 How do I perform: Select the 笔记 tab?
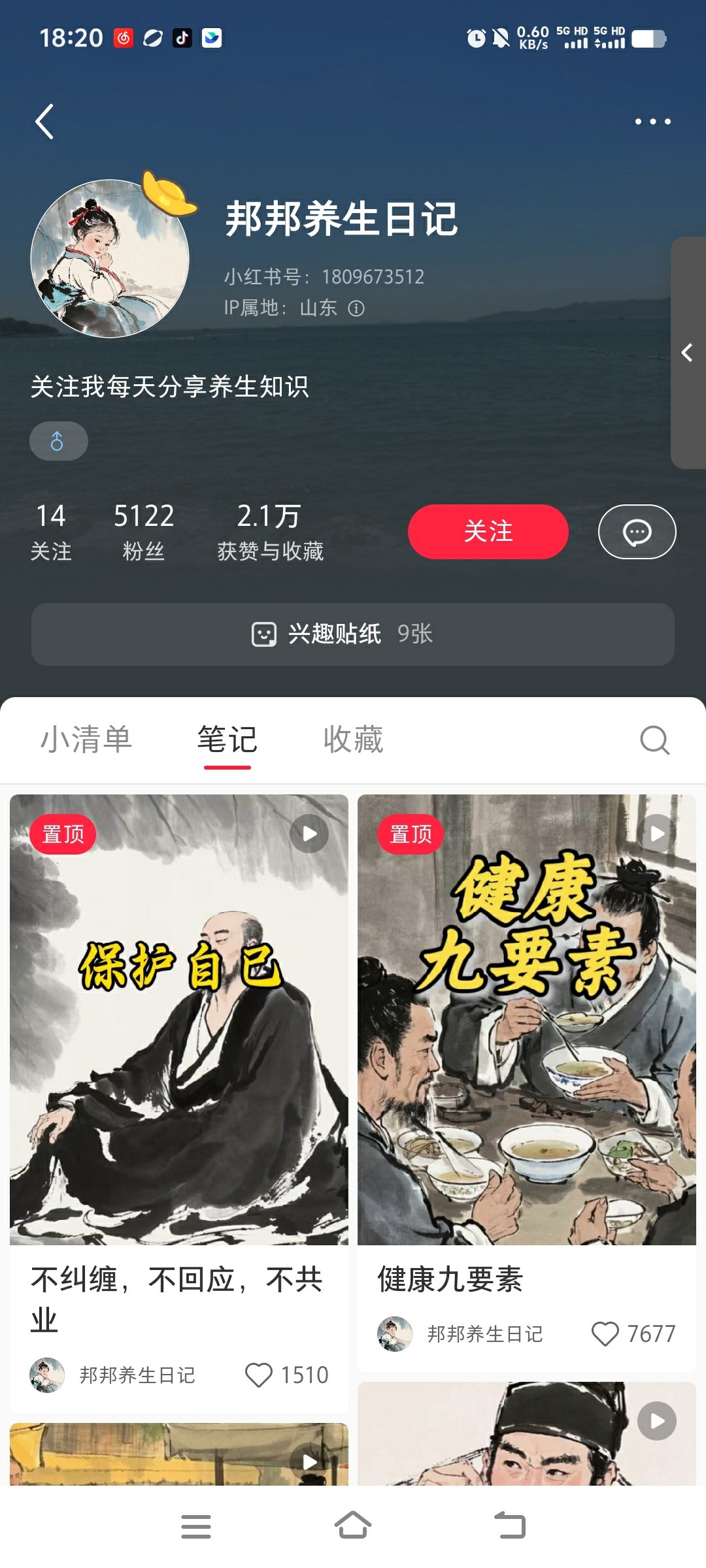click(227, 740)
